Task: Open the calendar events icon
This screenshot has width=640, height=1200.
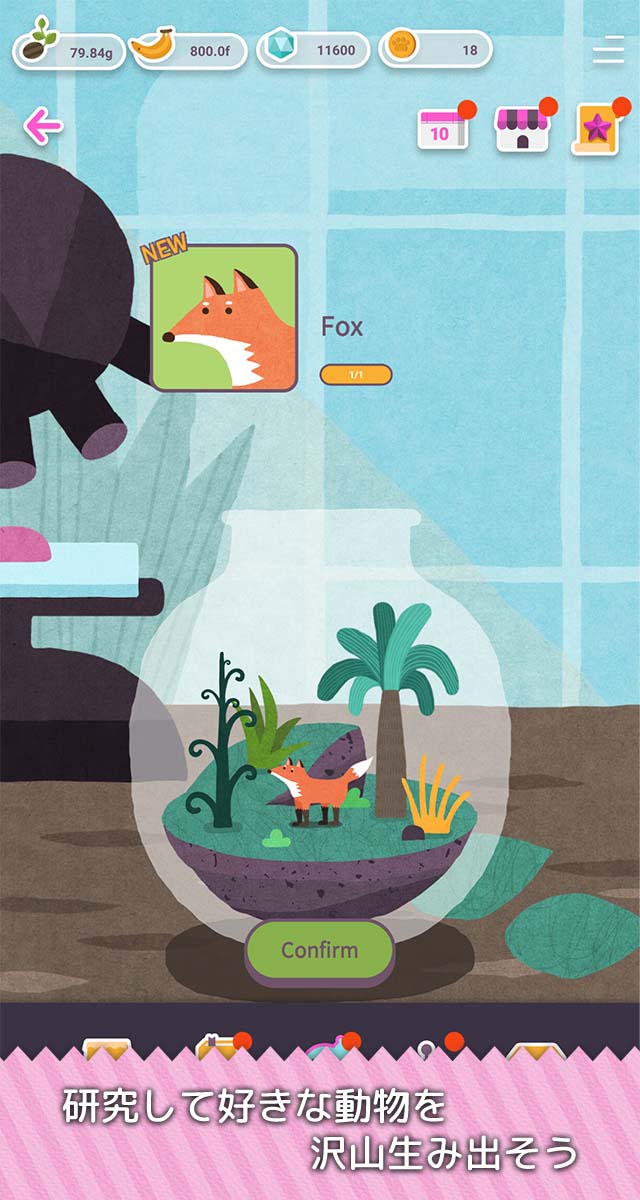Action: (x=443, y=129)
